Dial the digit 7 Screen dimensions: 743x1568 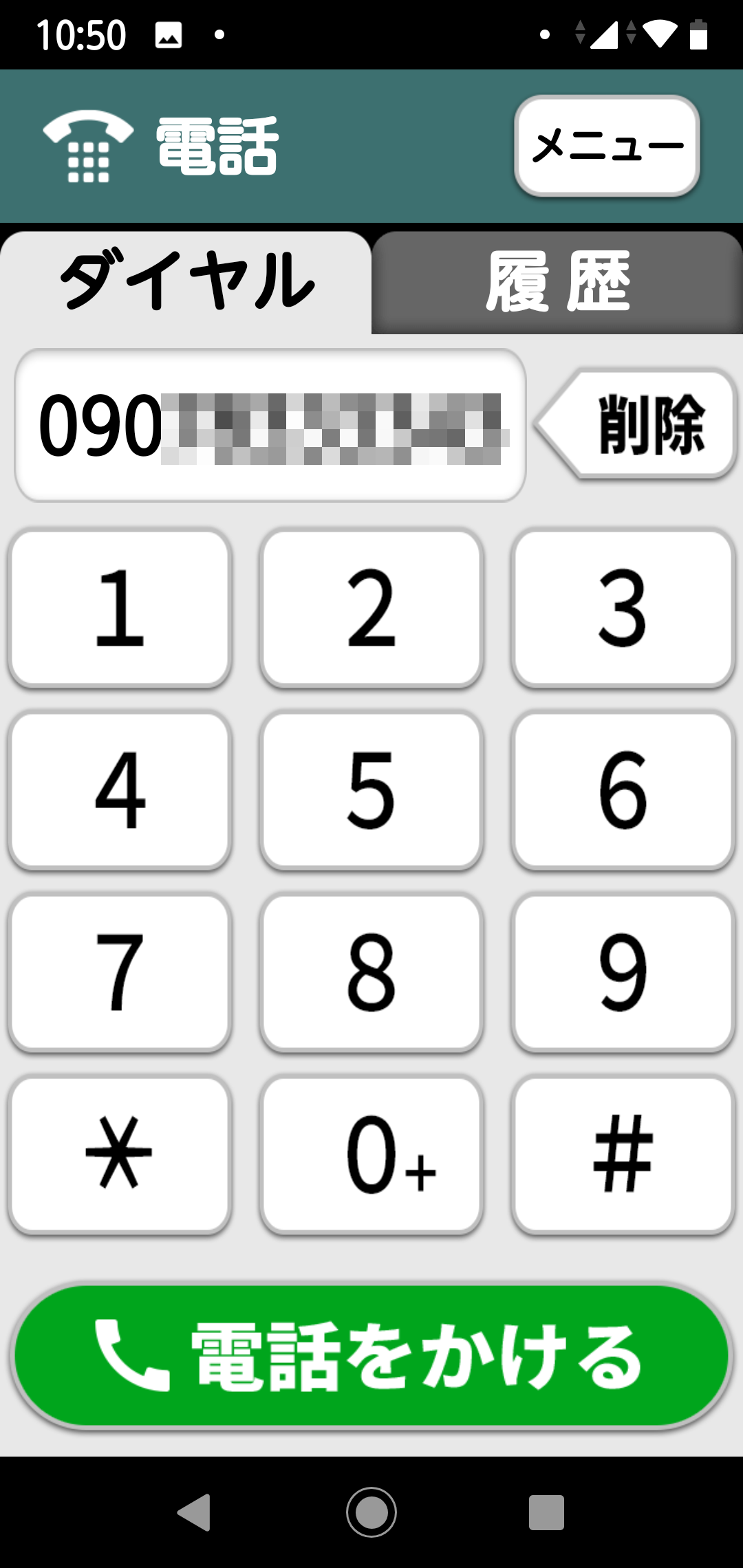pyautogui.click(x=120, y=972)
